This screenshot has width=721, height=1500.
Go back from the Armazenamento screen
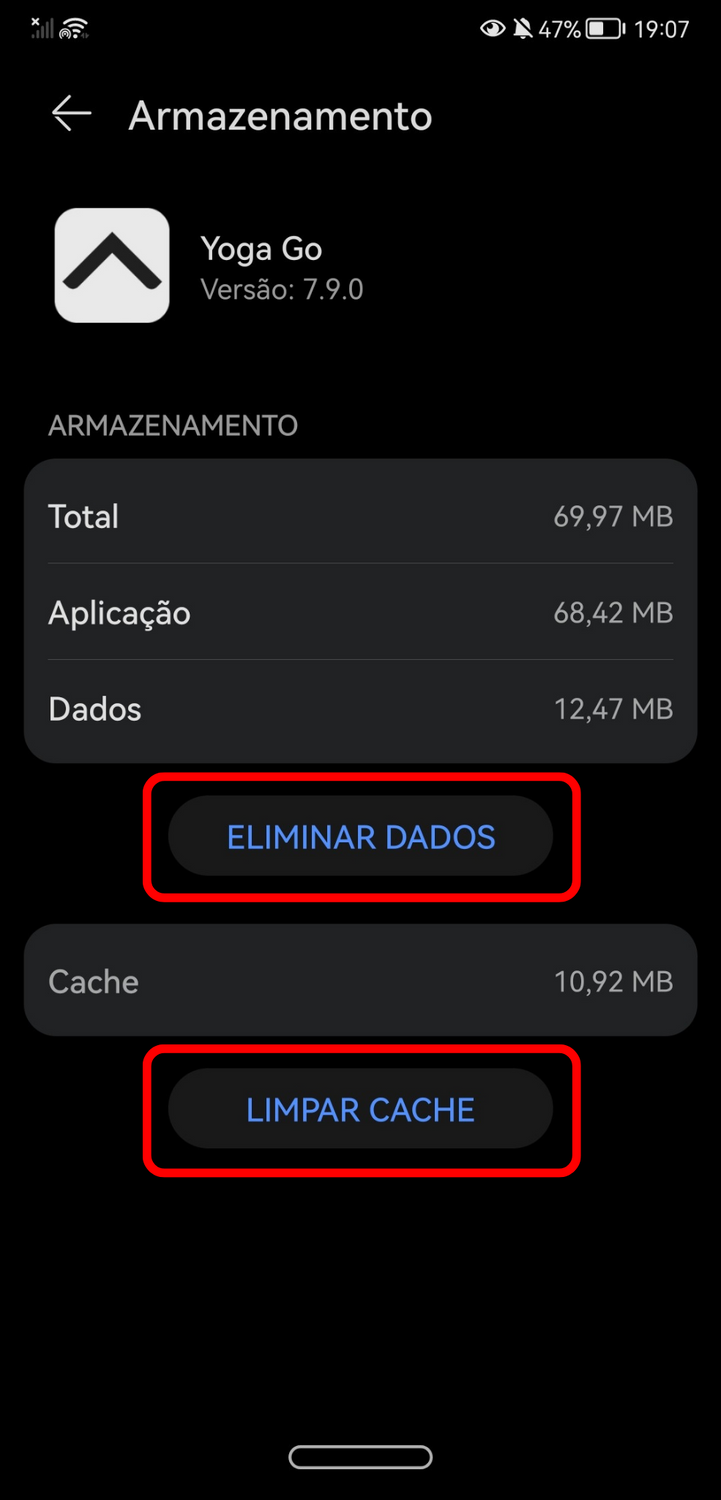click(72, 115)
